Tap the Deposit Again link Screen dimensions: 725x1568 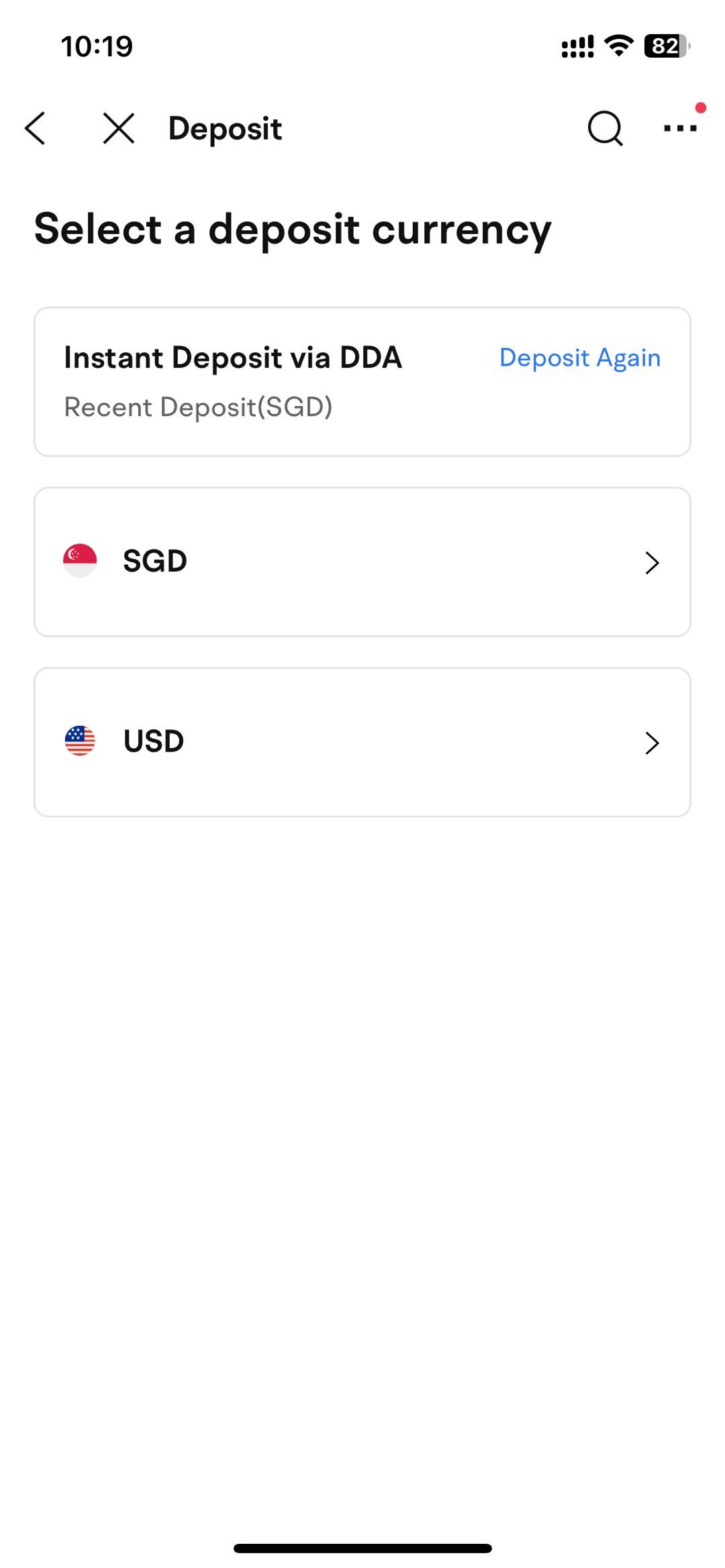[579, 358]
